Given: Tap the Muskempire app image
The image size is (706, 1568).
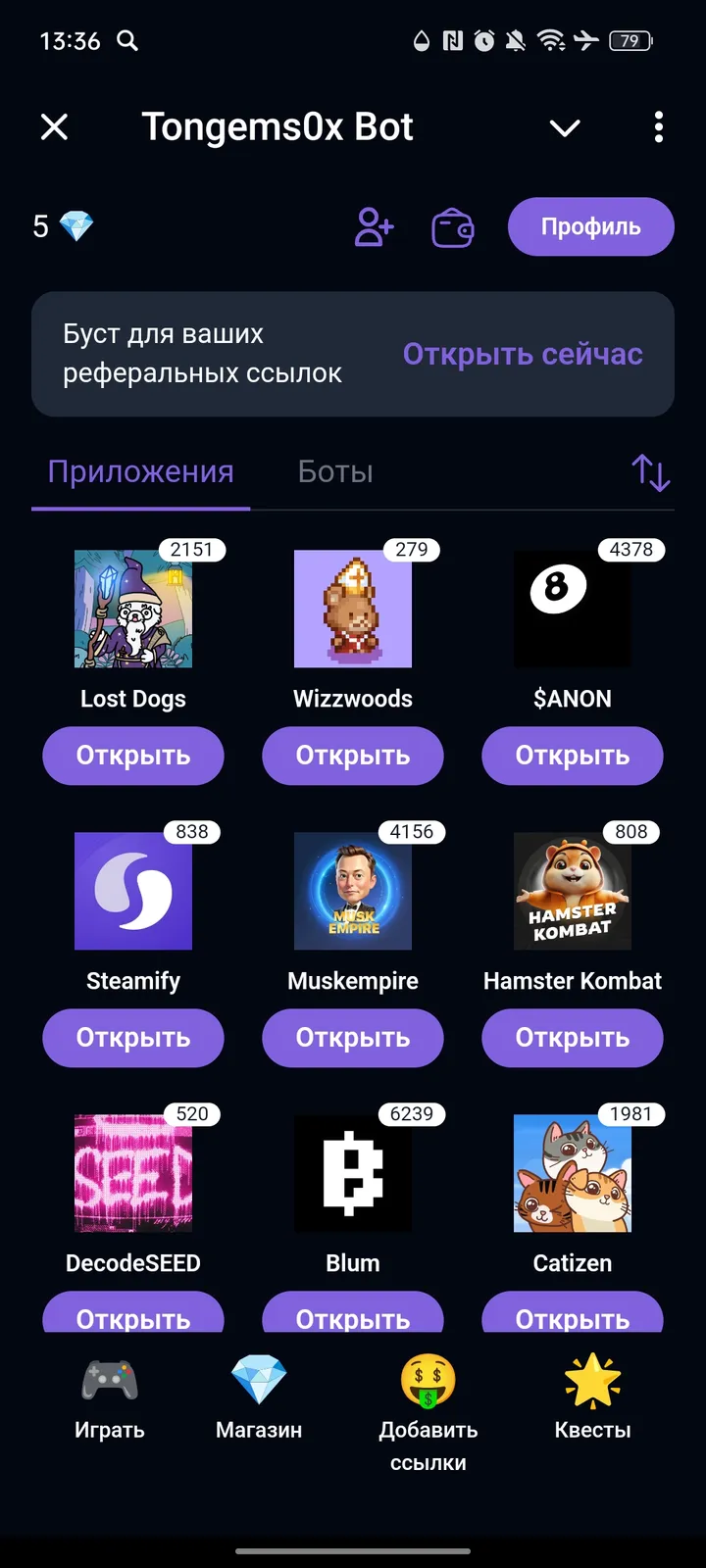Looking at the screenshot, I should pos(352,891).
